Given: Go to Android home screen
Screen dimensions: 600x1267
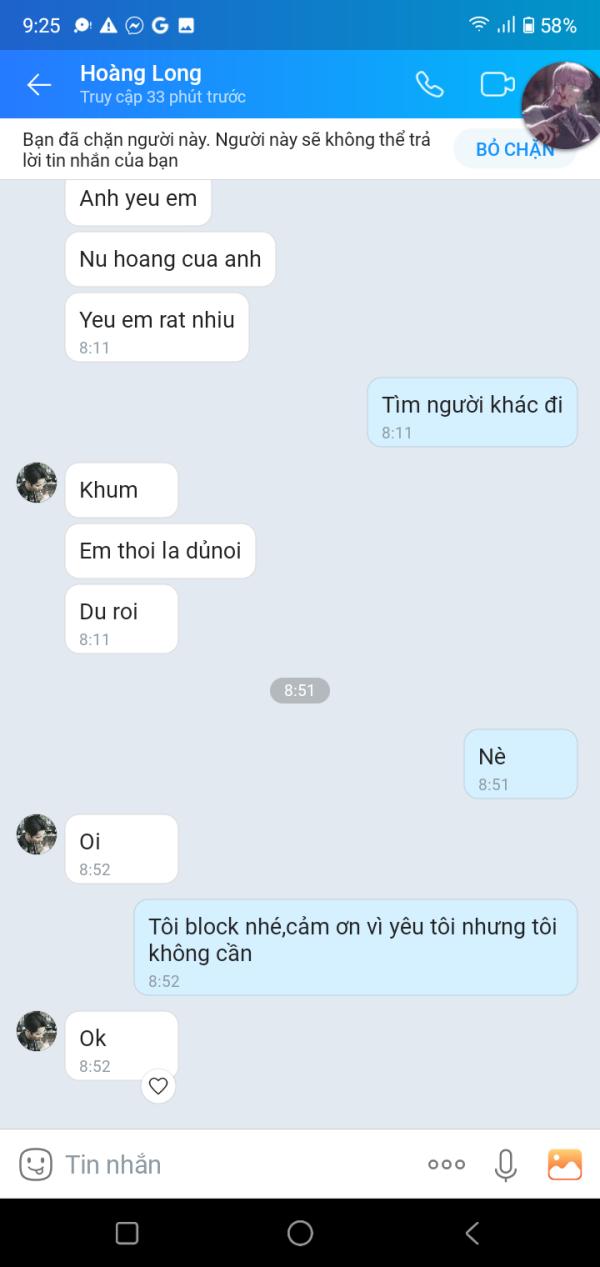Looking at the screenshot, I should pyautogui.click(x=300, y=1233).
